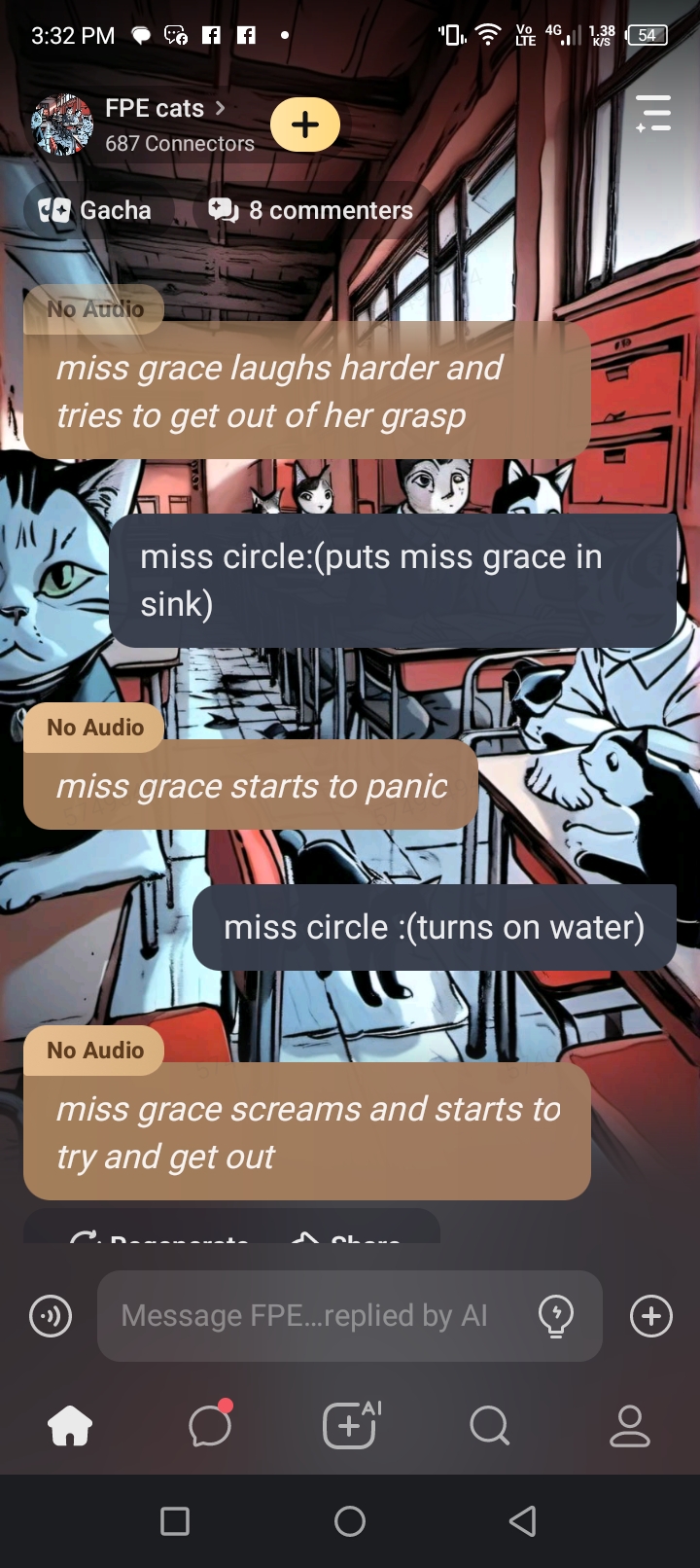Open the plus attachments icon by message box
The image size is (700, 1568).
[651, 1316]
